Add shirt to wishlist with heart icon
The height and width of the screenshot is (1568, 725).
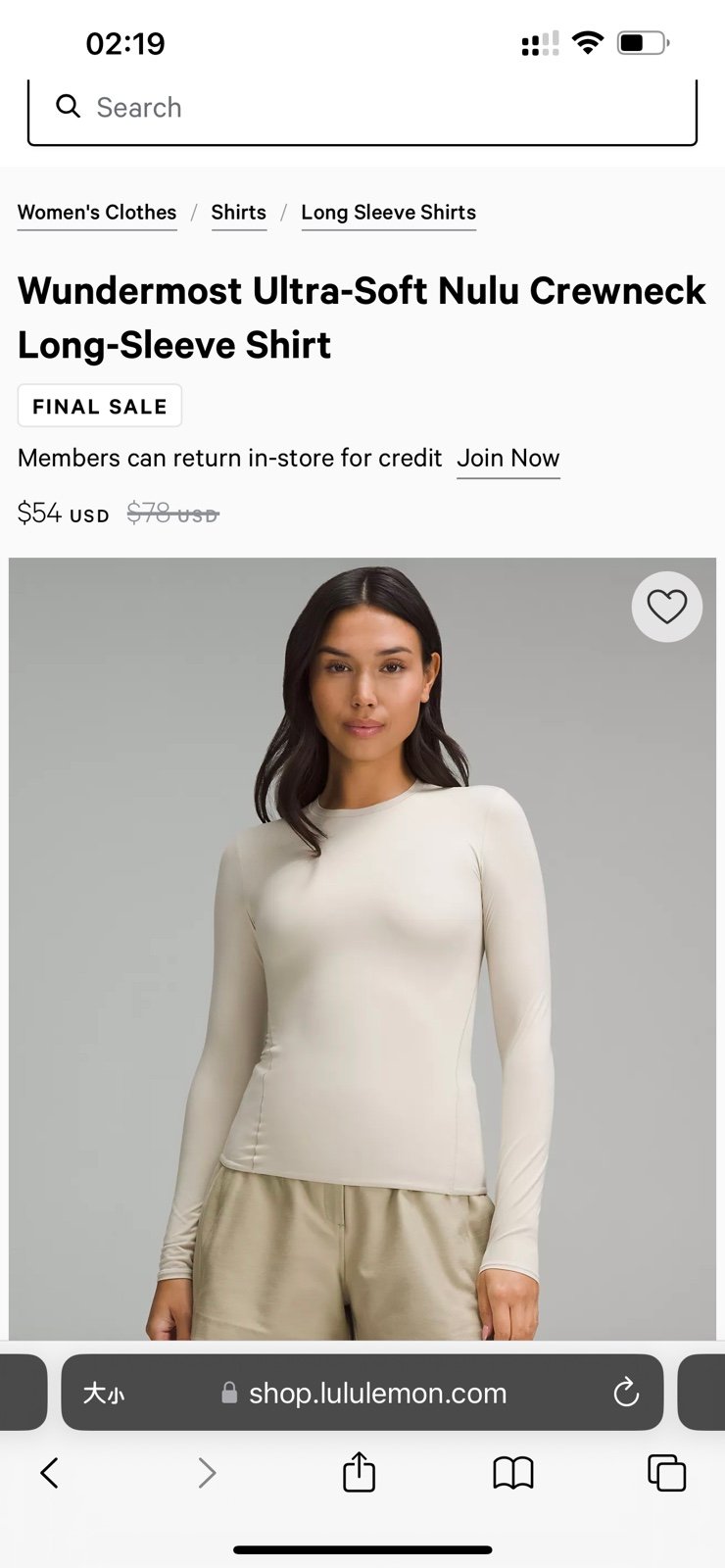tap(666, 608)
